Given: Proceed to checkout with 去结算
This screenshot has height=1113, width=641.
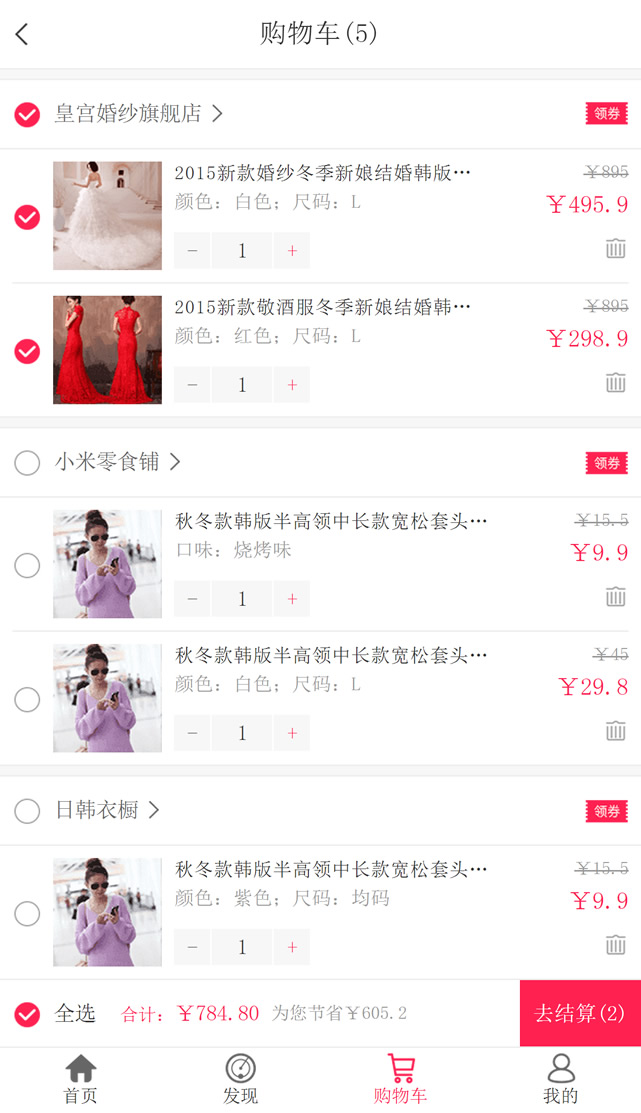Looking at the screenshot, I should click(580, 1014).
